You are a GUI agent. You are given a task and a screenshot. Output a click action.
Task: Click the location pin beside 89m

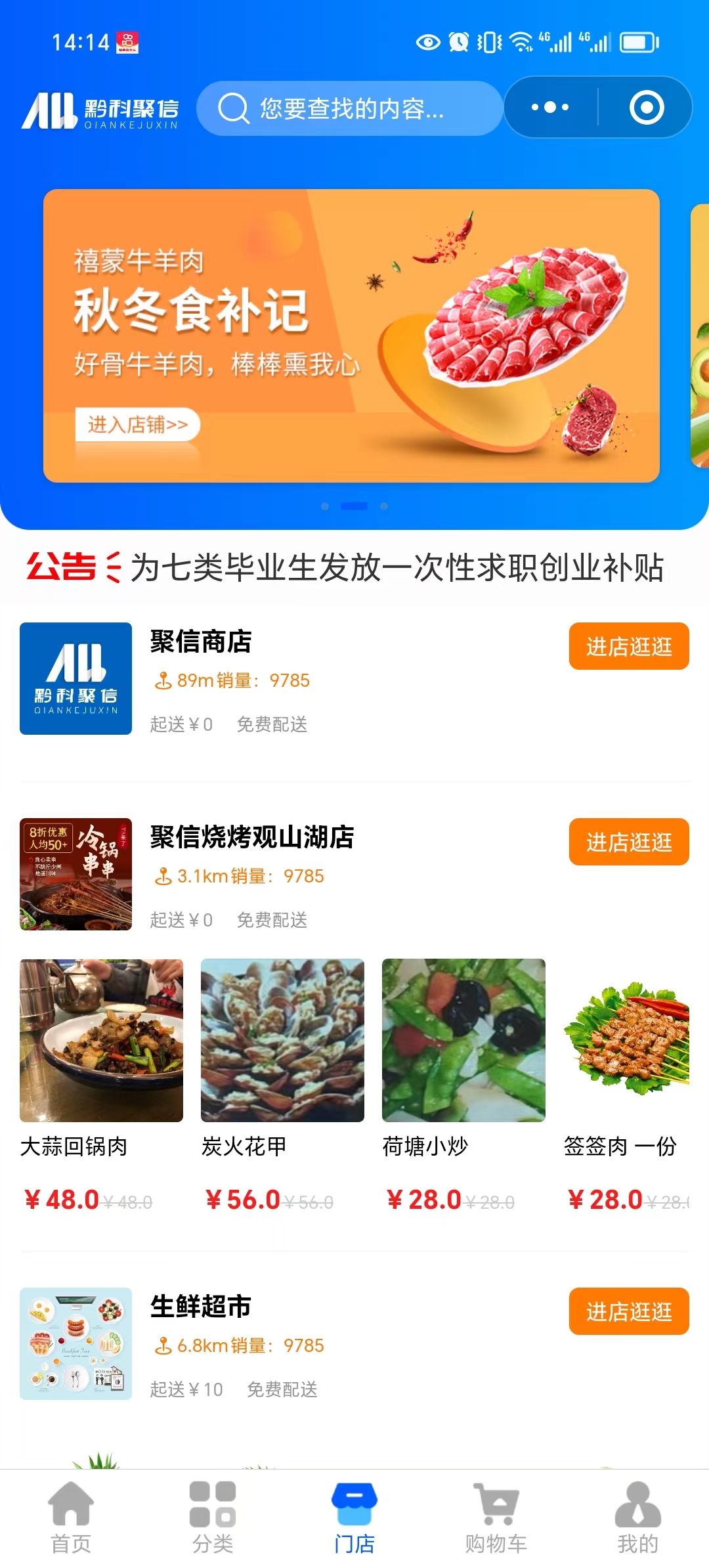tap(163, 680)
